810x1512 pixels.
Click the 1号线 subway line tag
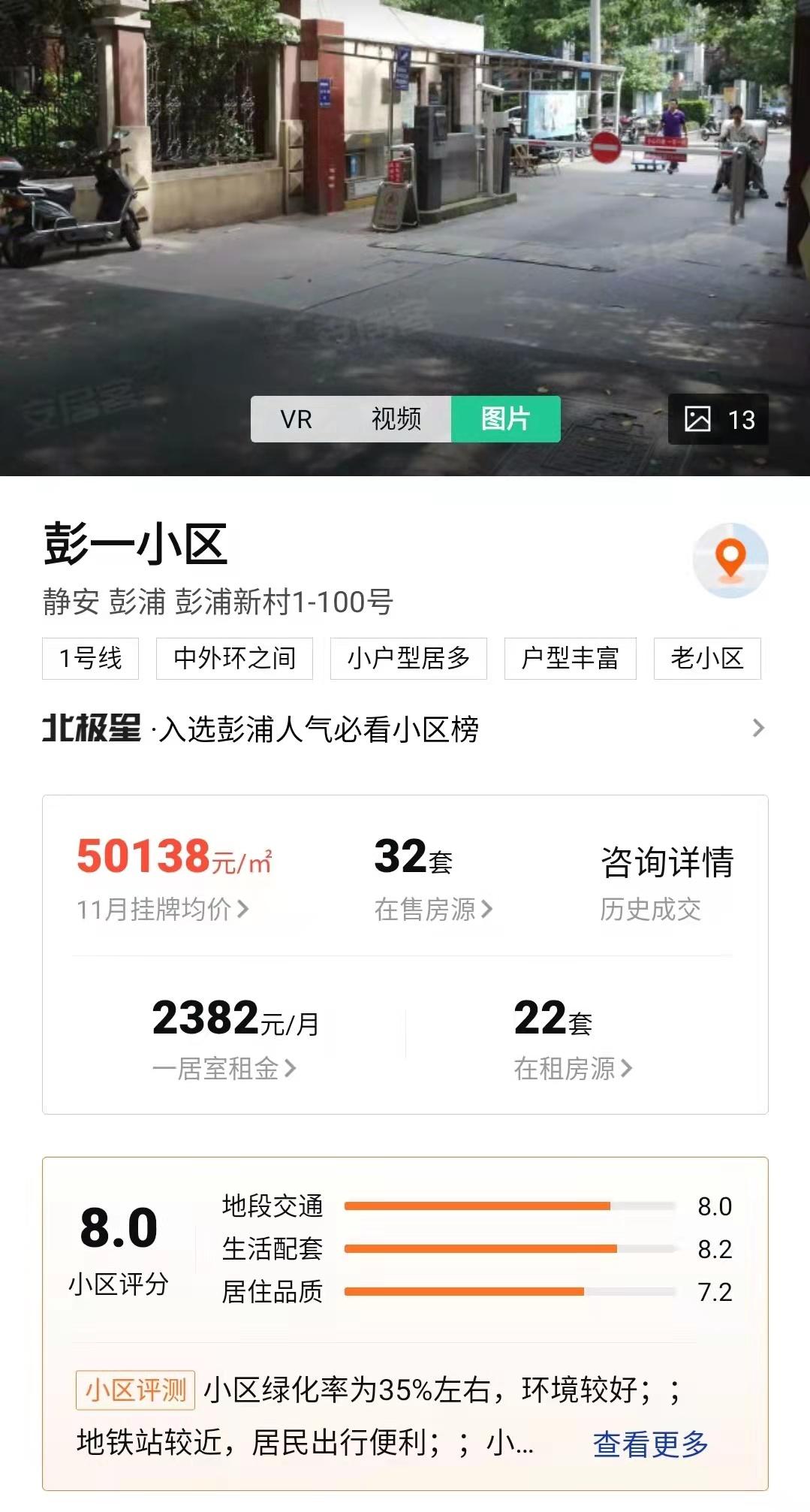tap(92, 658)
